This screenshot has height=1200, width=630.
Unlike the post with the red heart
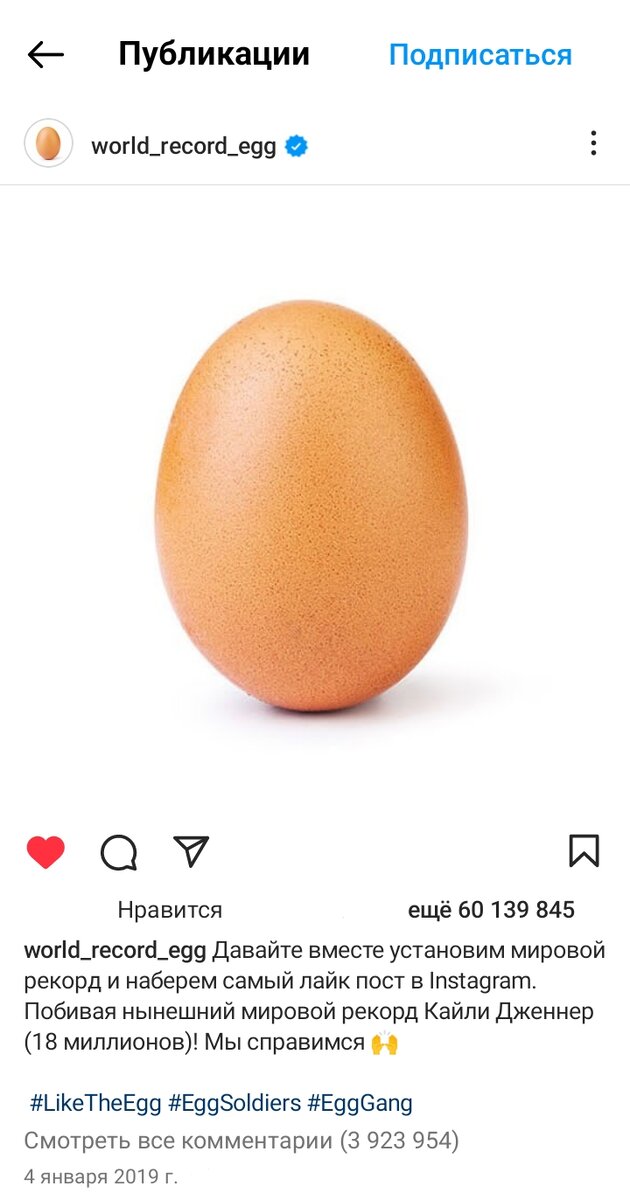45,852
